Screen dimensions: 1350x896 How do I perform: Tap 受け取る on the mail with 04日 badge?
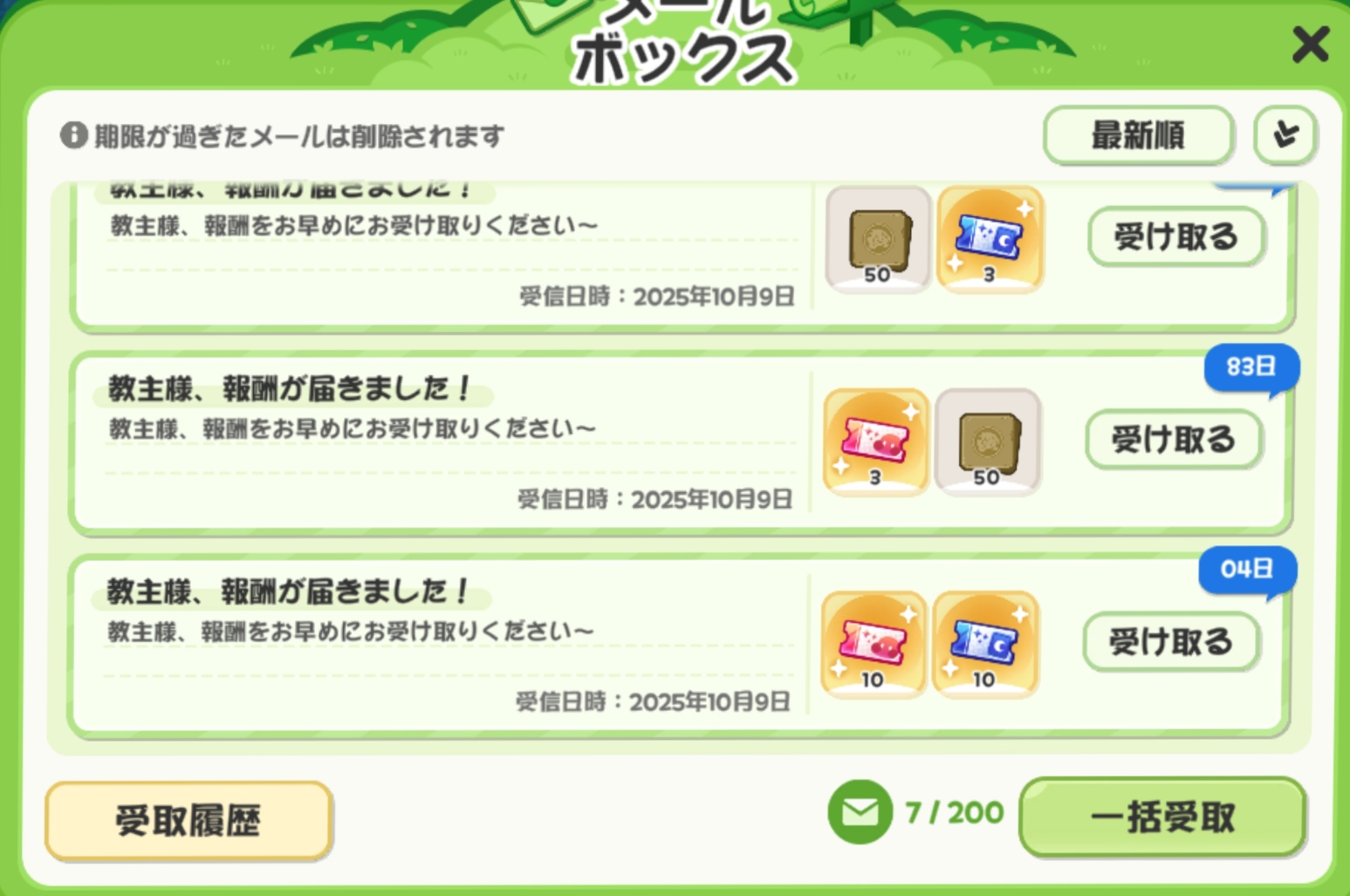pos(1172,642)
